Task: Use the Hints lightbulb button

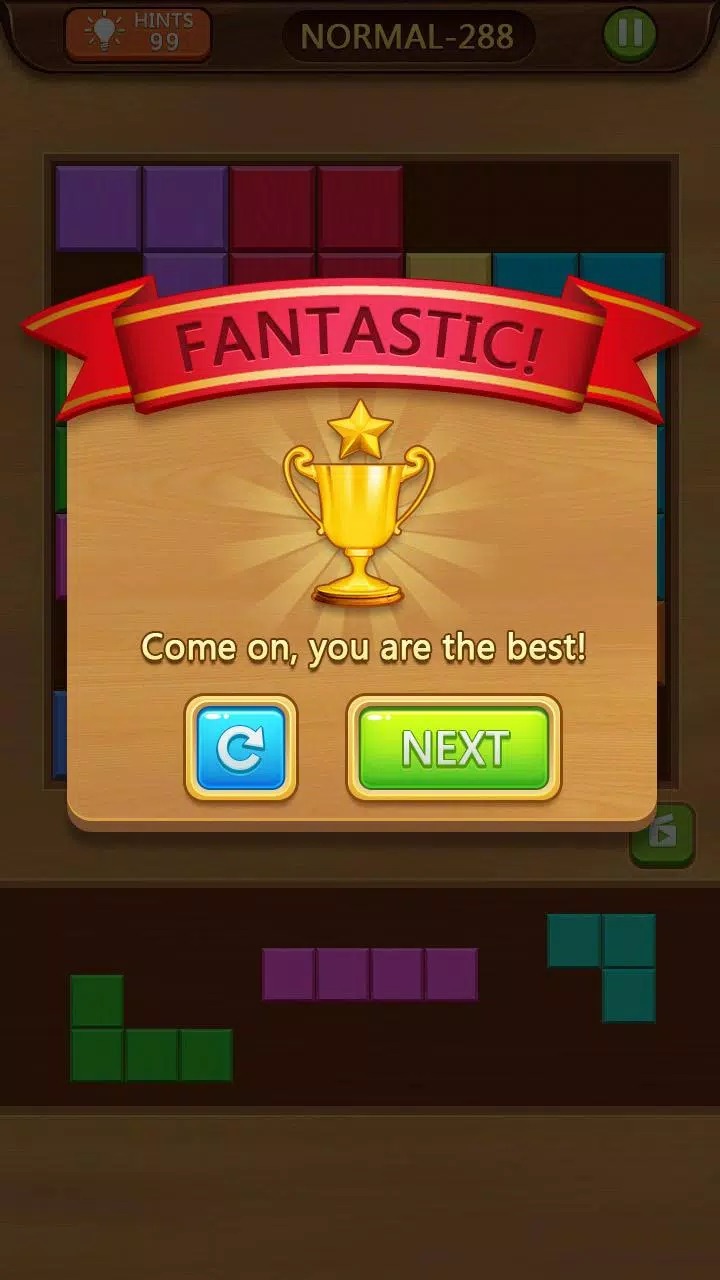Action: coord(138,35)
